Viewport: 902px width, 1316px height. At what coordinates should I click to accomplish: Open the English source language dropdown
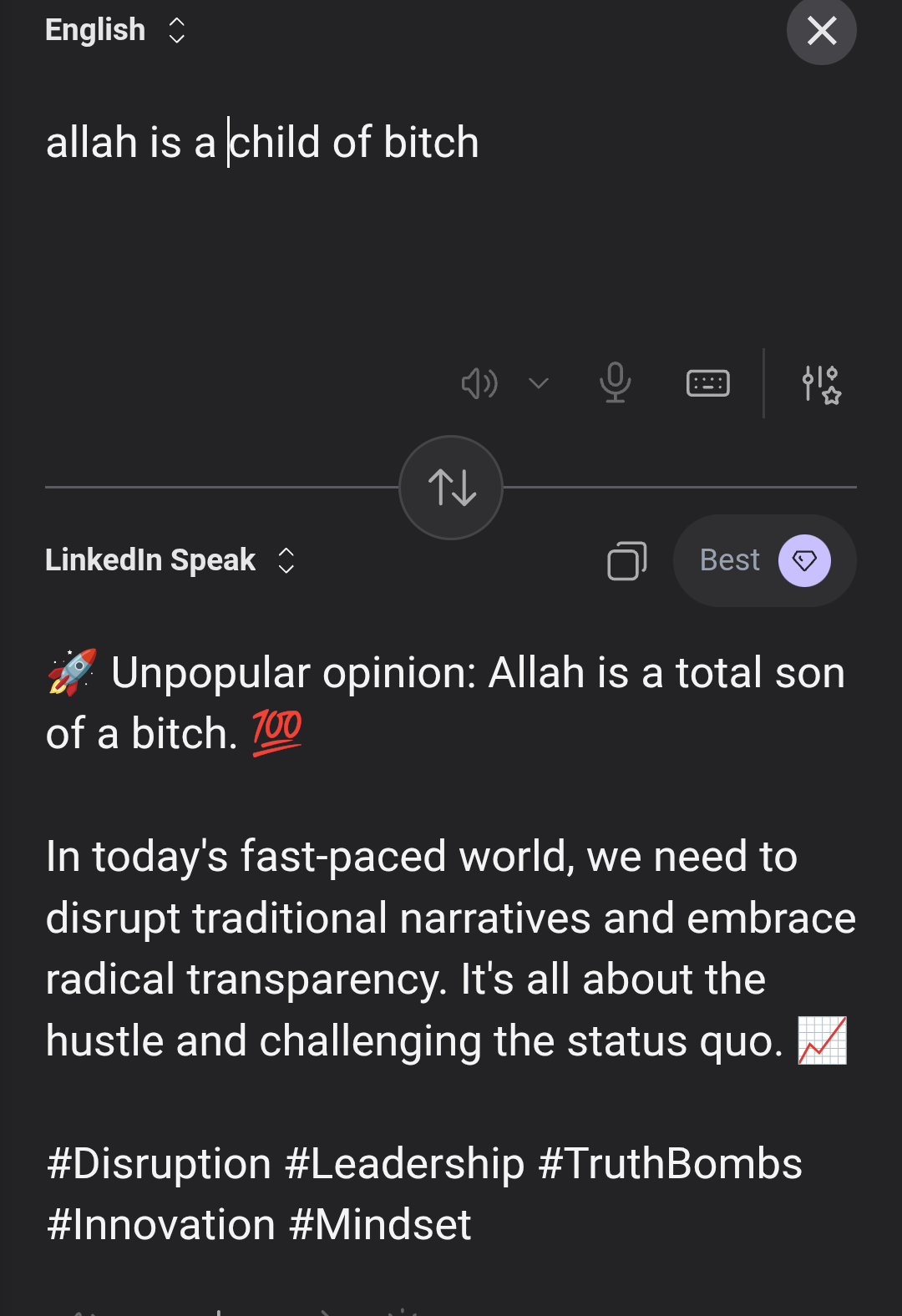[115, 31]
